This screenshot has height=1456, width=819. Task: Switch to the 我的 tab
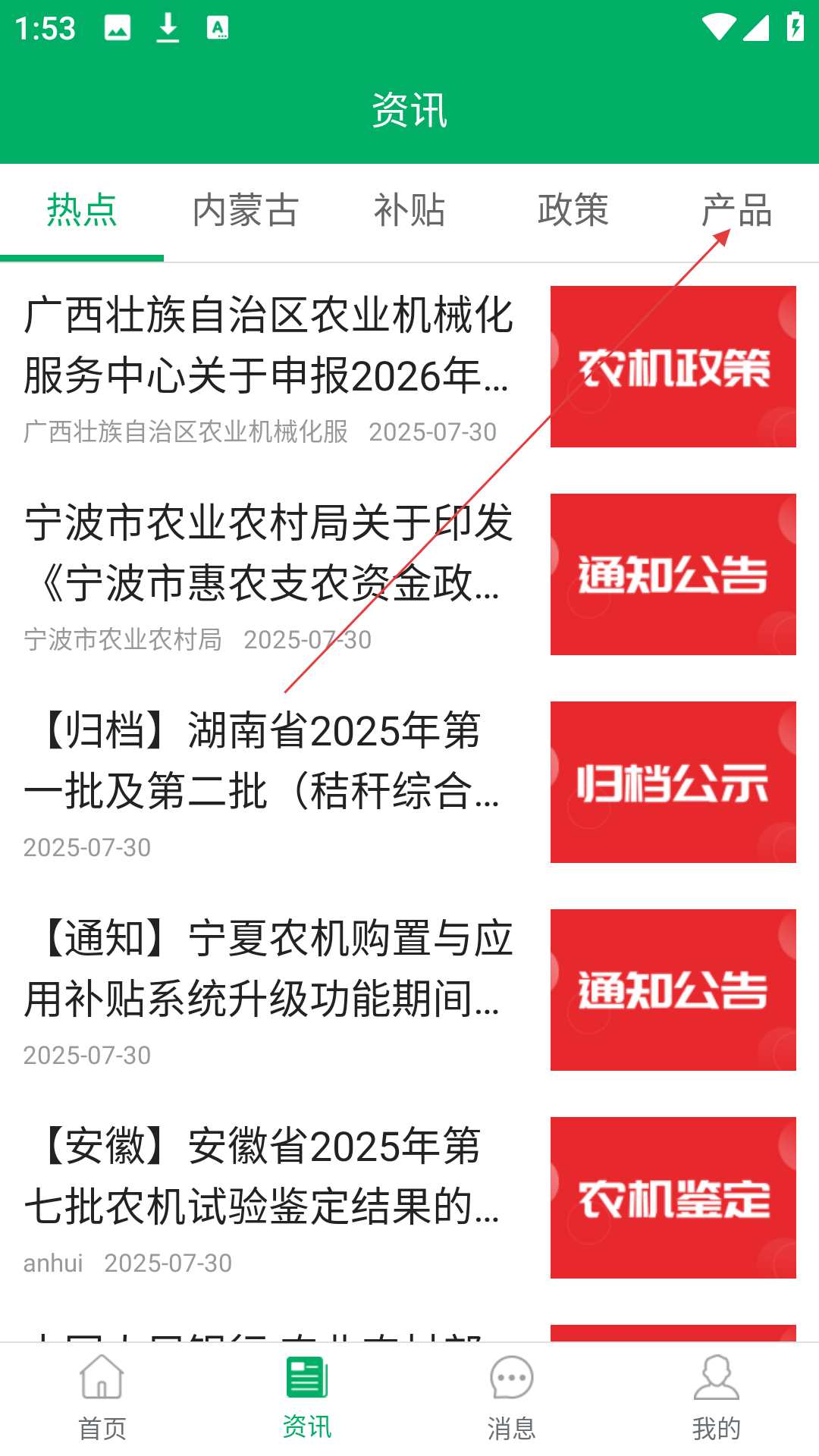click(717, 1399)
